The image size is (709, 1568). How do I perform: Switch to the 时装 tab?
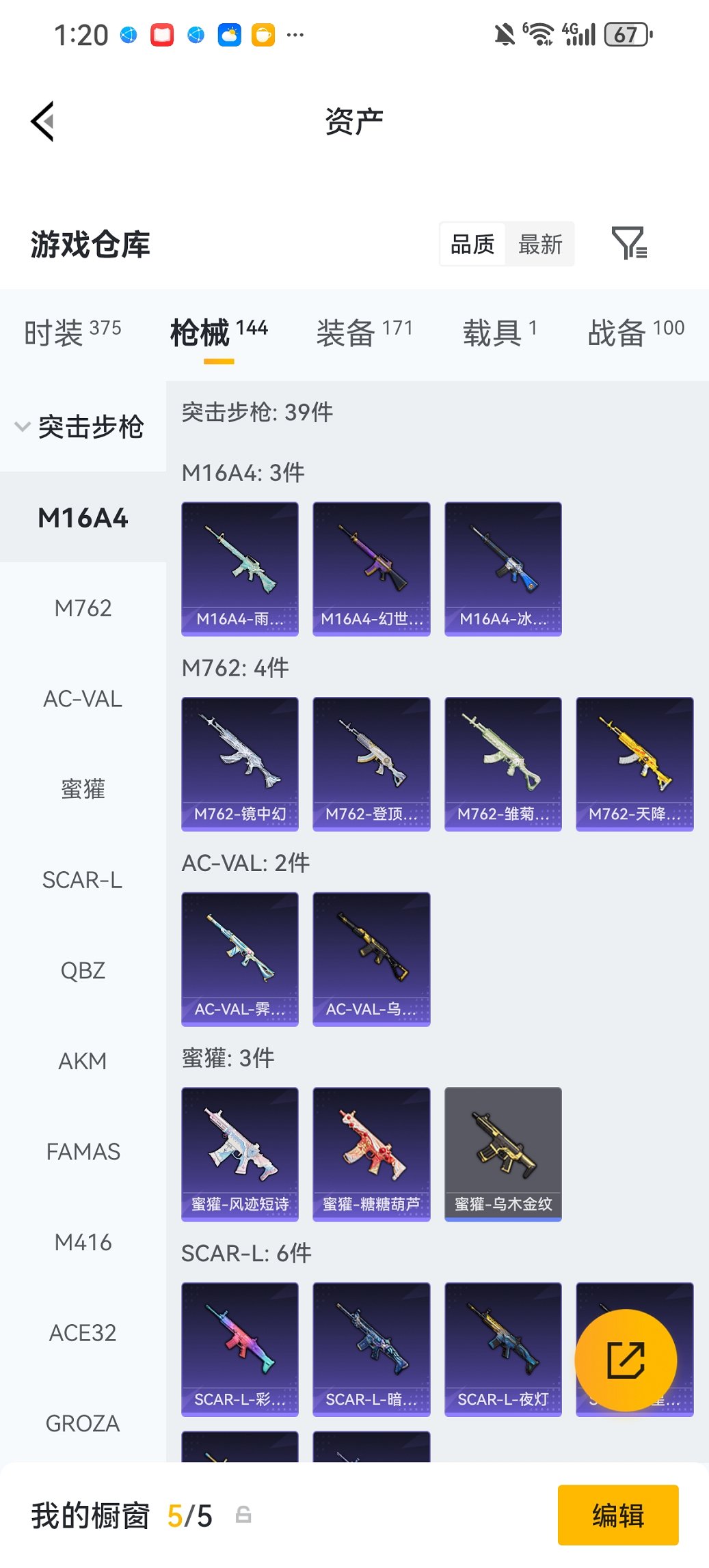tap(72, 333)
